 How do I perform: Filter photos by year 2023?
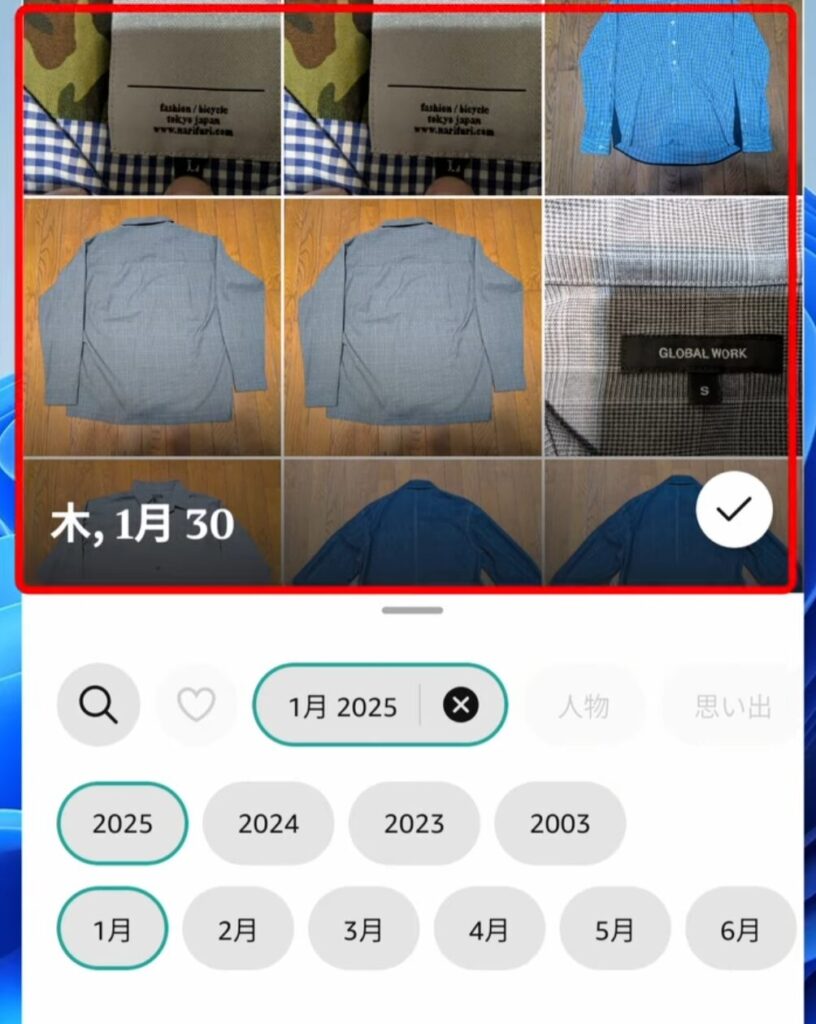coord(414,823)
